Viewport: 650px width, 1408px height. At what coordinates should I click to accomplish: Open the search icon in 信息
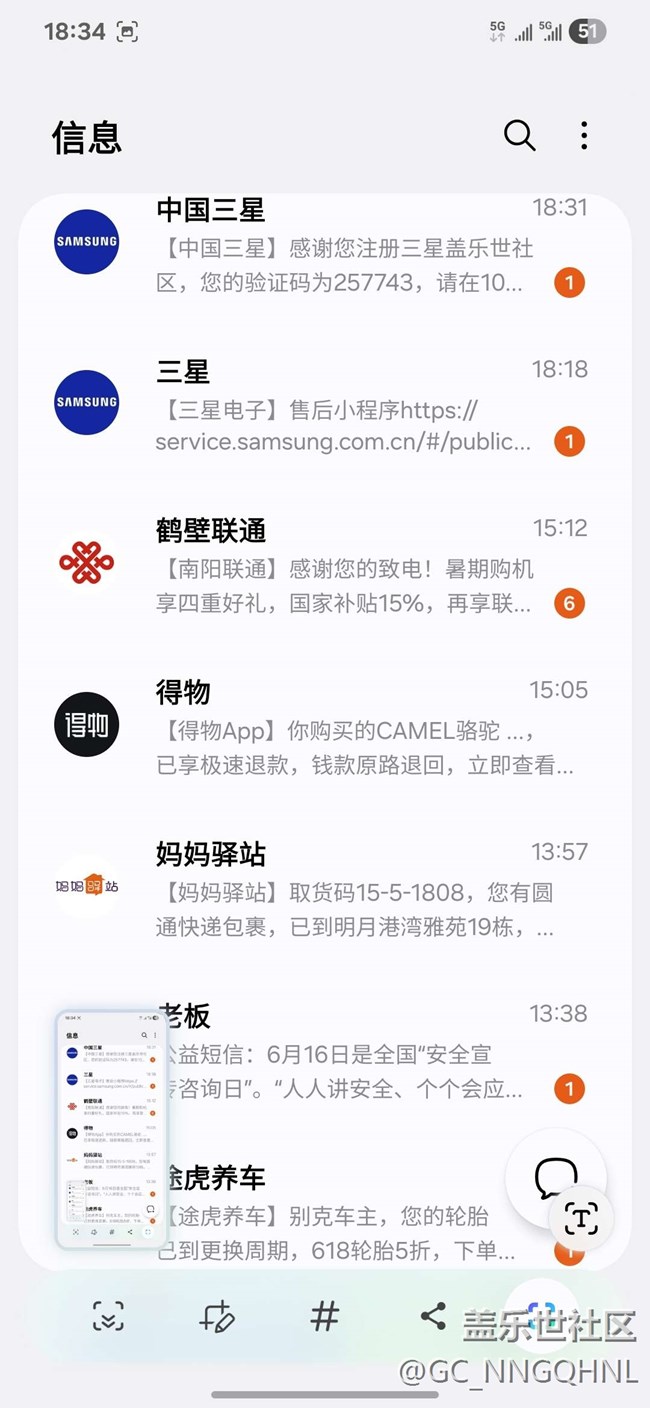click(x=519, y=136)
